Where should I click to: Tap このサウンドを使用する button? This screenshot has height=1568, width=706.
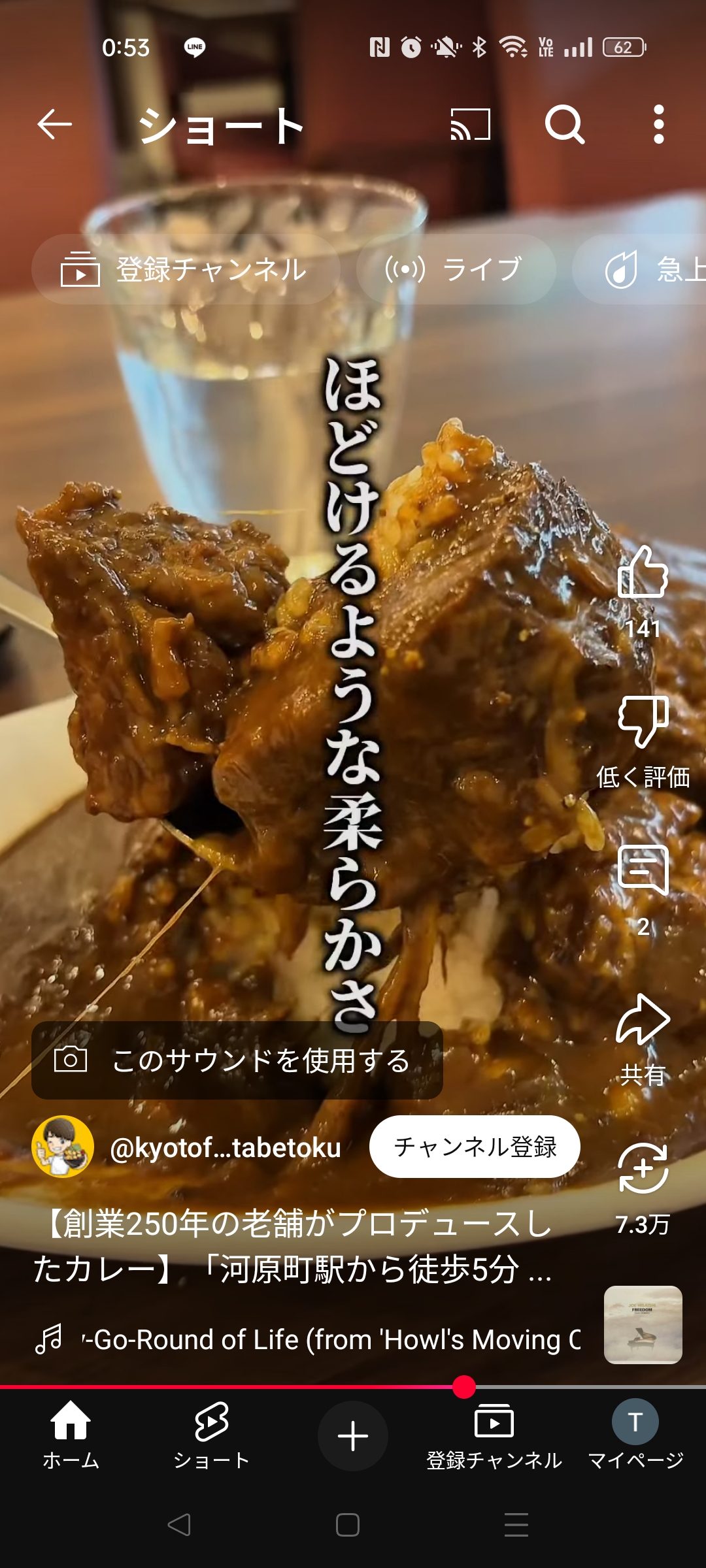click(x=237, y=1060)
